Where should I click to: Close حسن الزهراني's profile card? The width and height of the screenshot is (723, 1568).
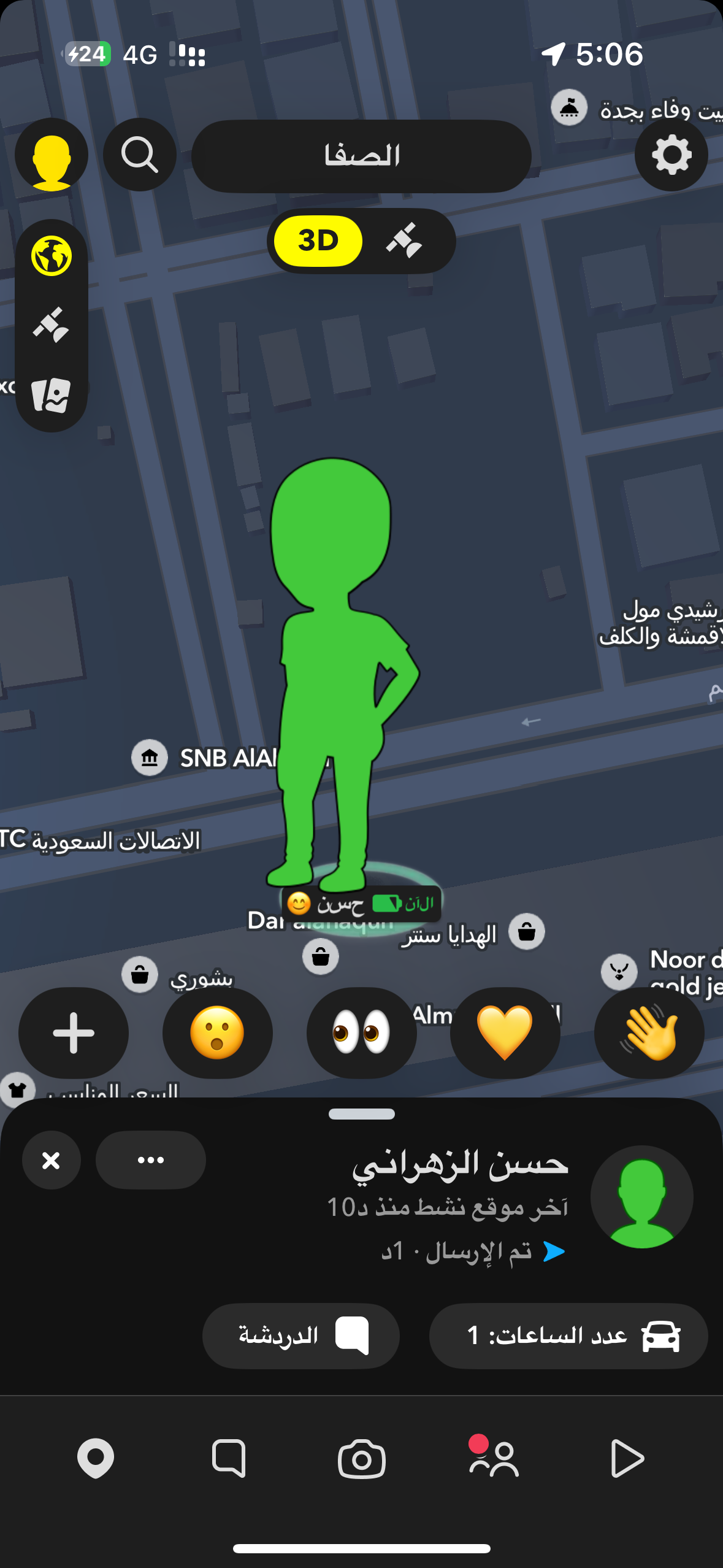[52, 1160]
